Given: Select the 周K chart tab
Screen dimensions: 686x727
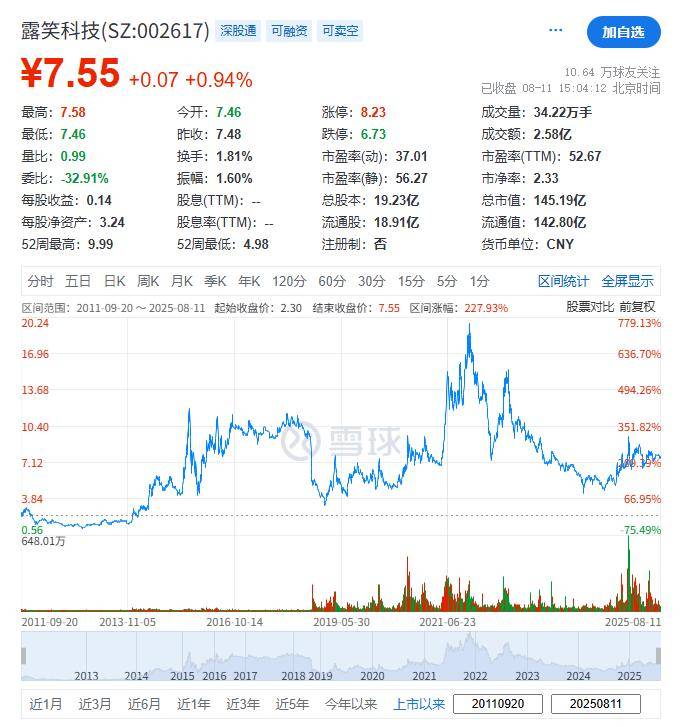Looking at the screenshot, I should click(148, 281).
